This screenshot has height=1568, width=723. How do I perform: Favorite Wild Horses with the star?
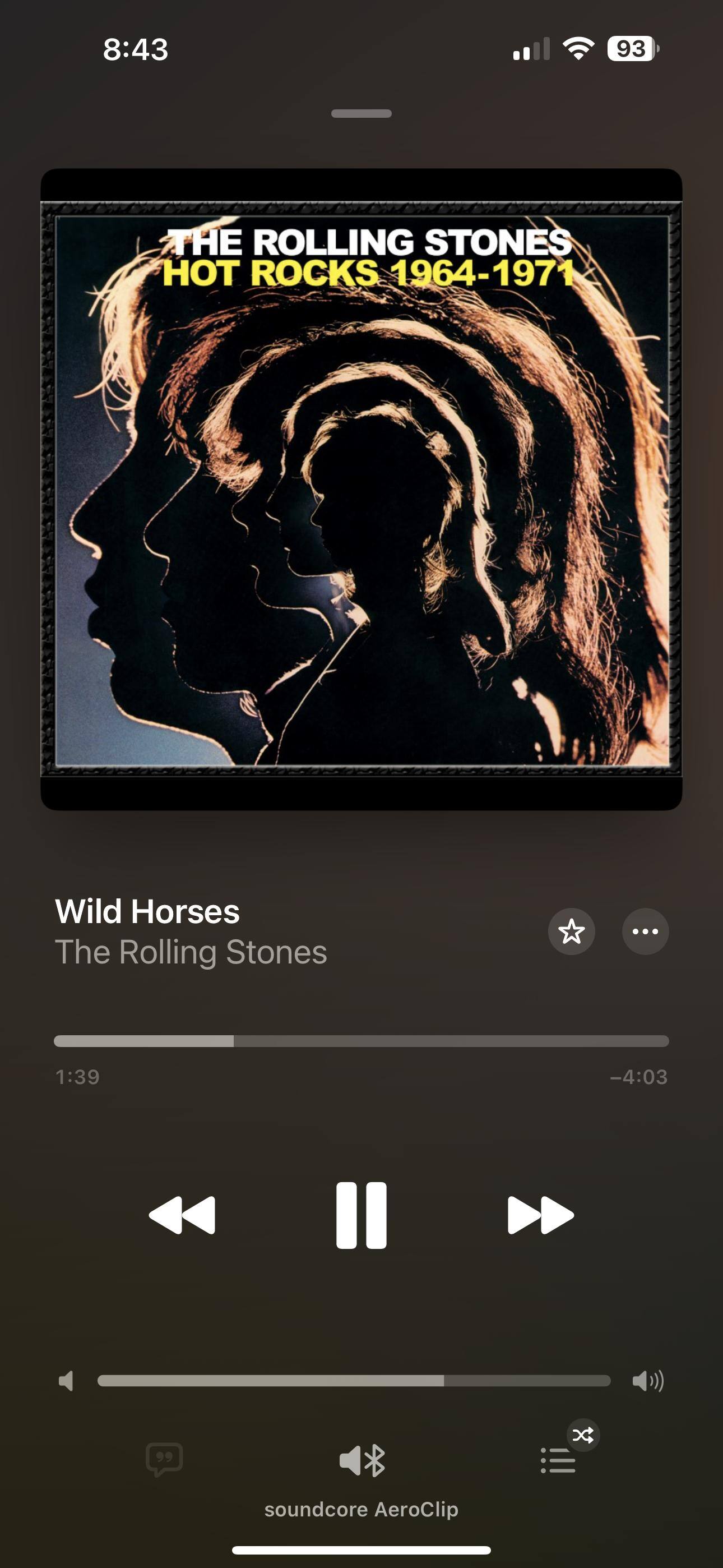click(x=571, y=931)
